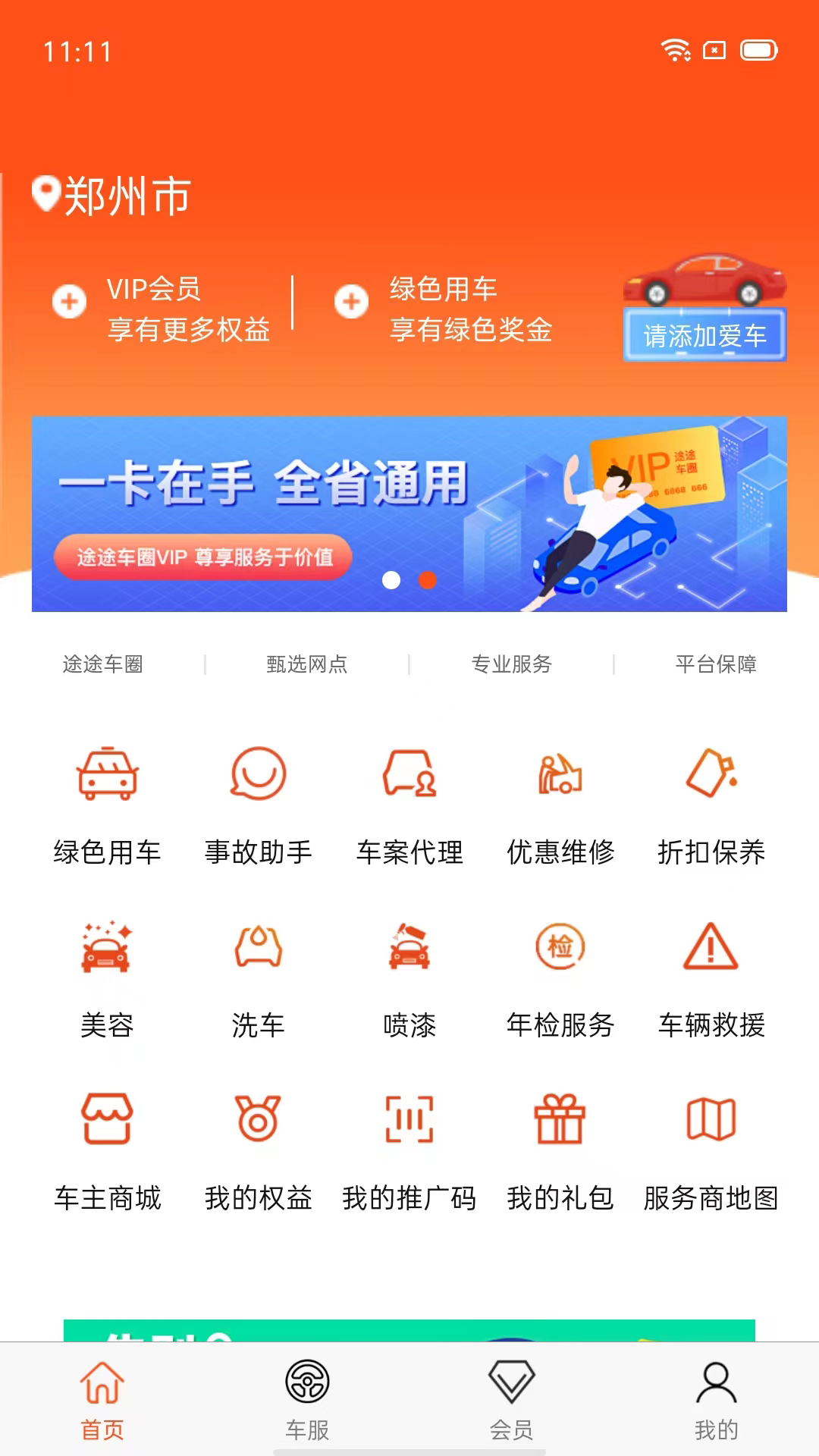Select 车案代理 from the grid
Screen dimensions: 819x1456
point(409,804)
